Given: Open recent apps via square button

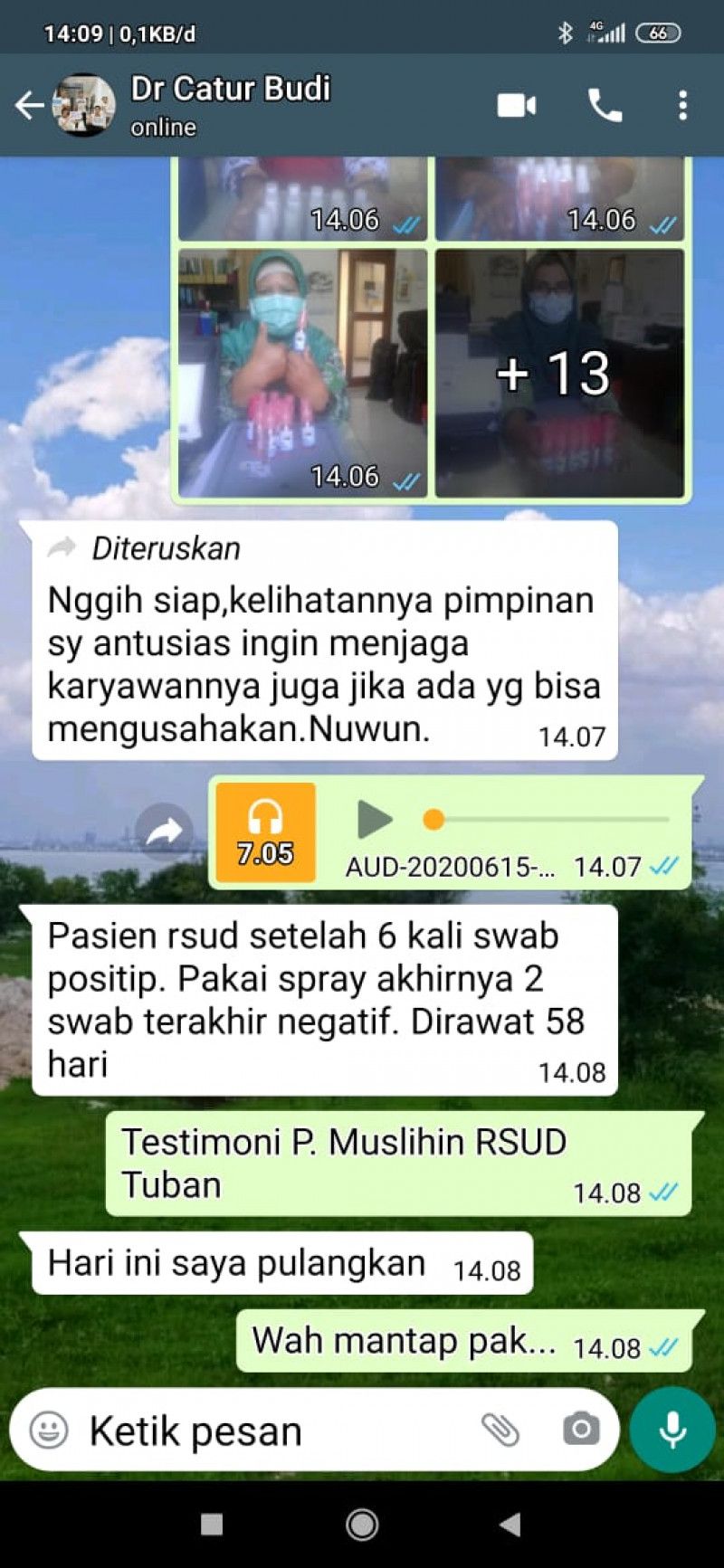Looking at the screenshot, I should (212, 1525).
